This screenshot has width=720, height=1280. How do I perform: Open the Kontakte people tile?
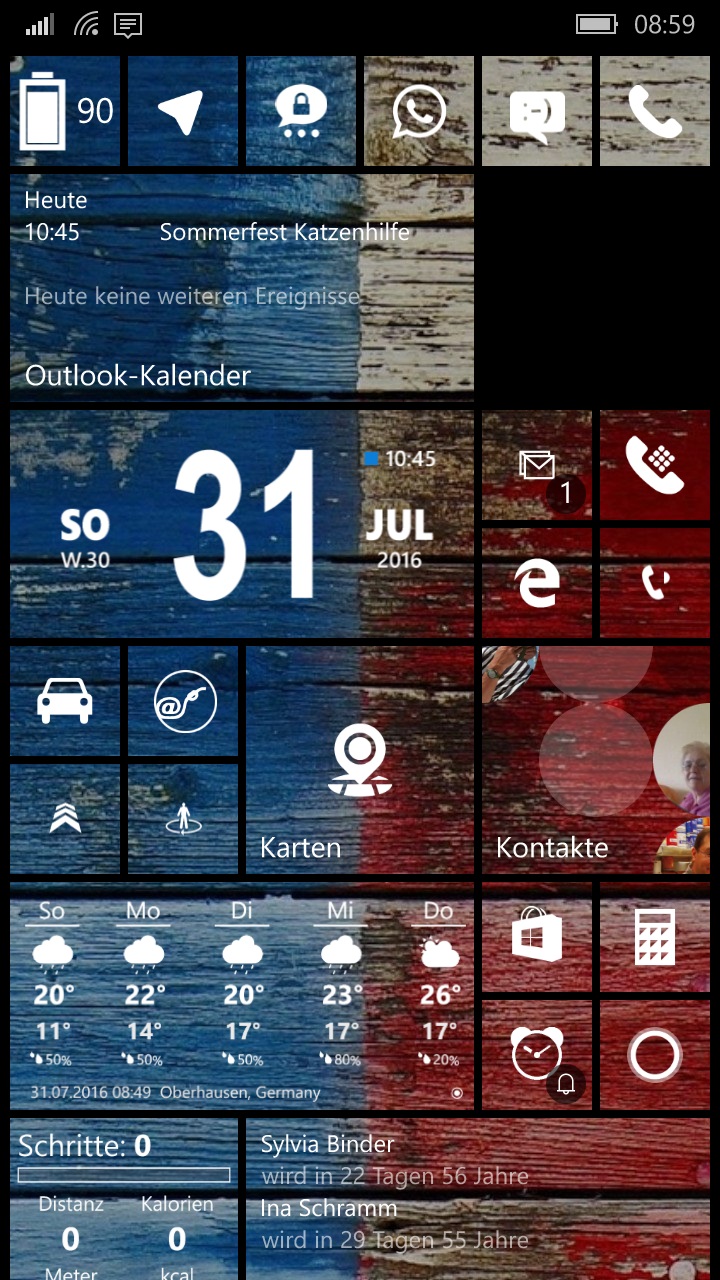pyautogui.click(x=596, y=760)
